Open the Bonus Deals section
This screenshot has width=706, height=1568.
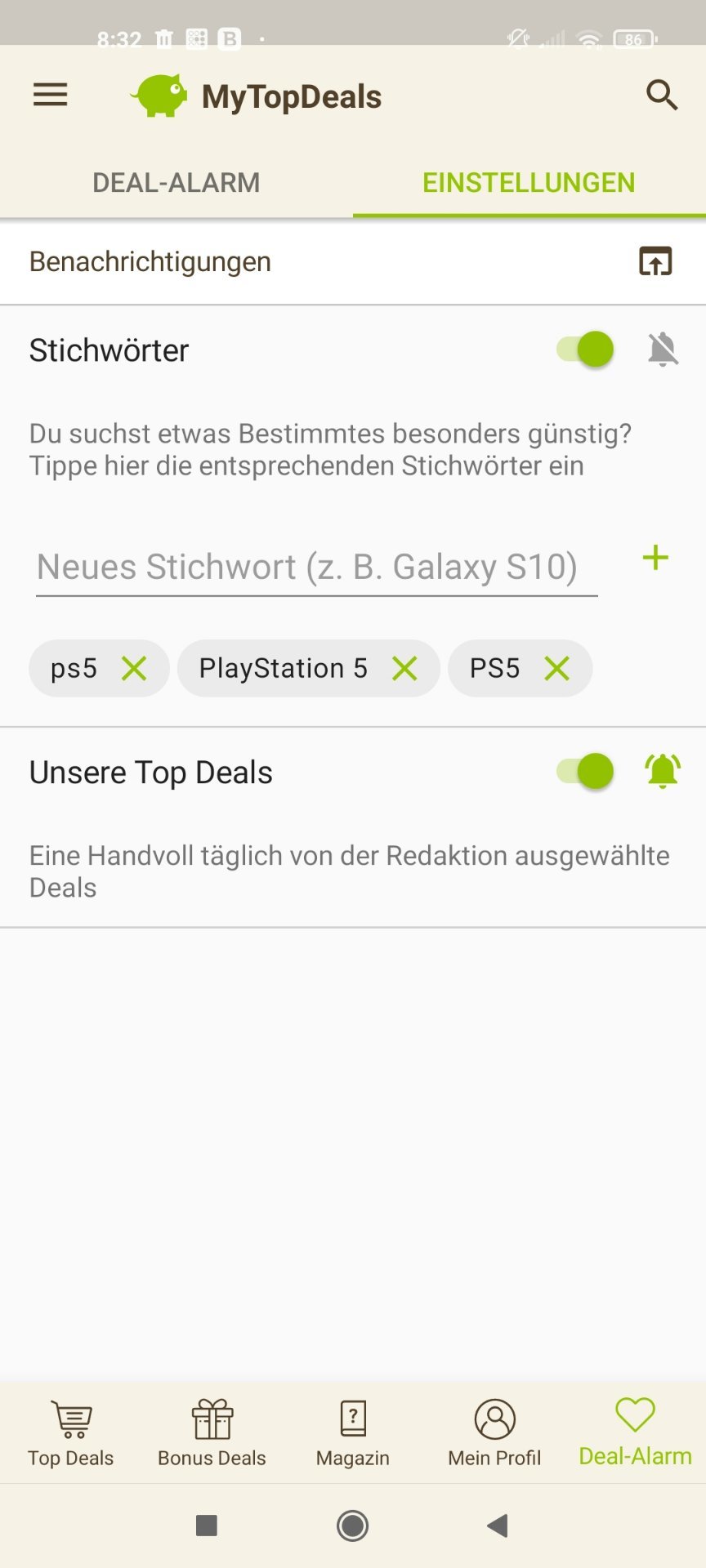(x=212, y=1433)
